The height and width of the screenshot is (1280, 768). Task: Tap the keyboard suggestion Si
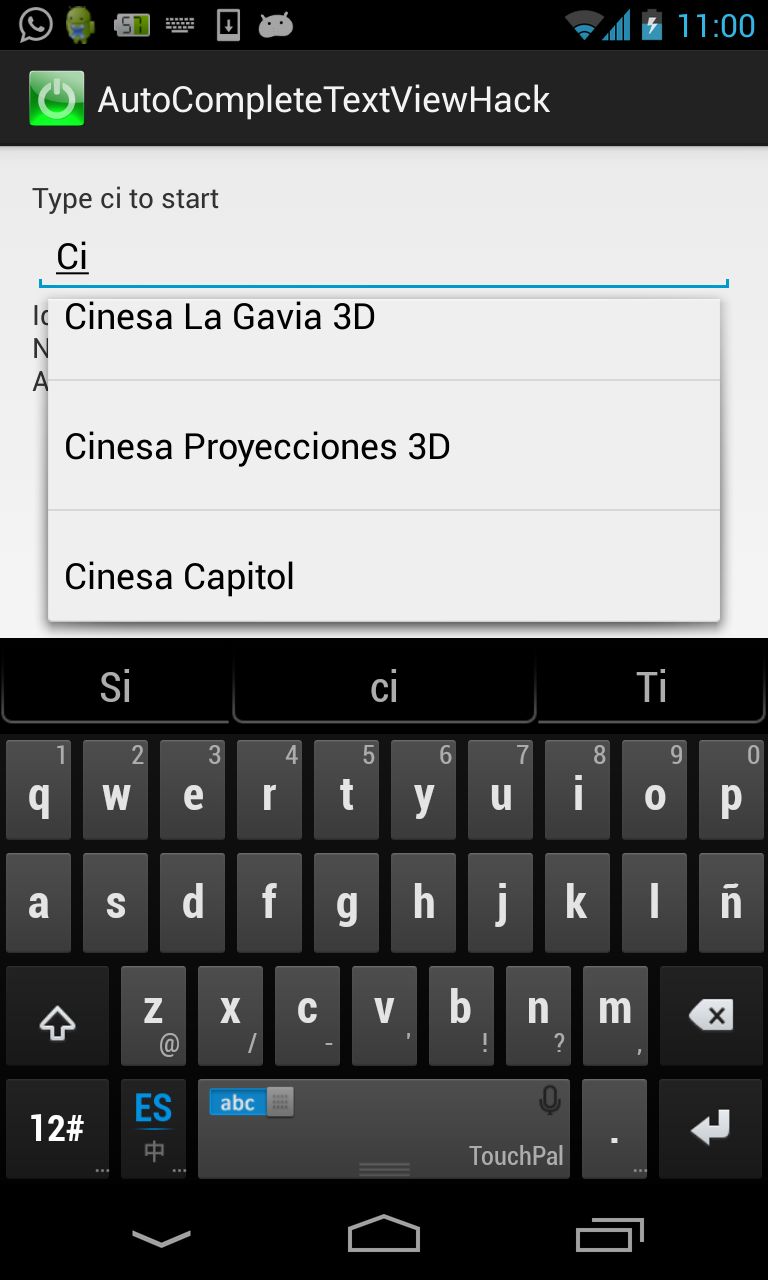coord(116,688)
